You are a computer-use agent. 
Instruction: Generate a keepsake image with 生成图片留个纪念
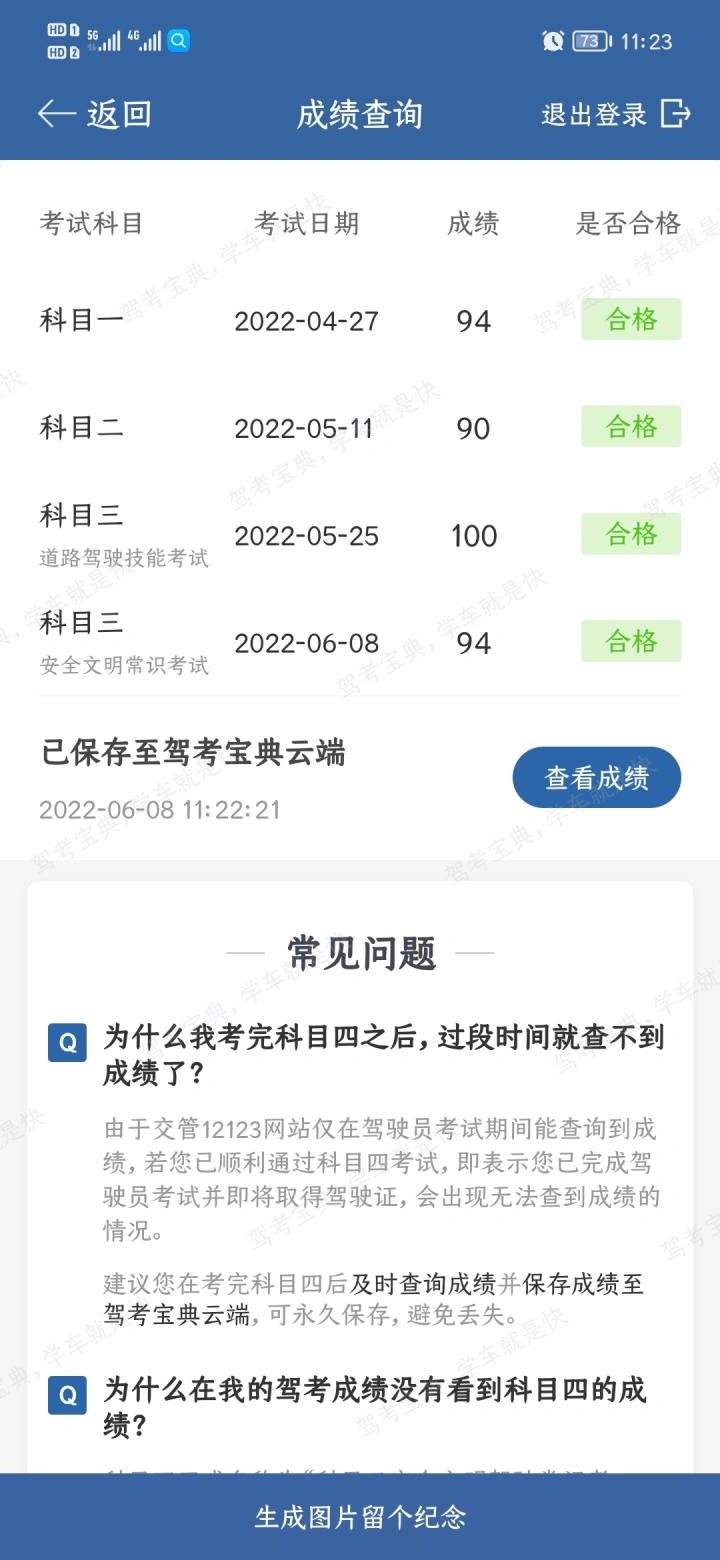(x=360, y=1517)
